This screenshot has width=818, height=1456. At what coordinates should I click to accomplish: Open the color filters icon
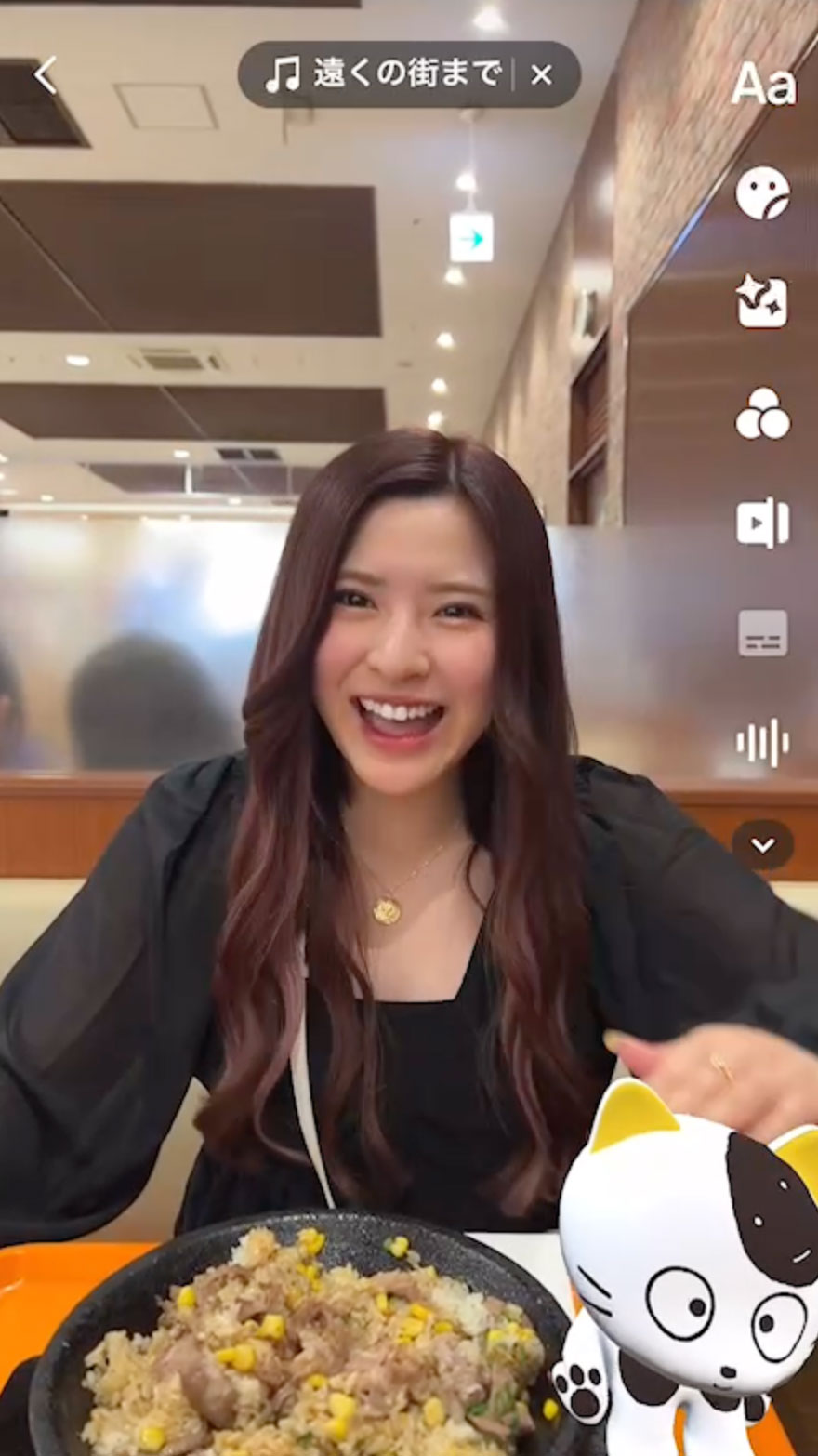(763, 413)
